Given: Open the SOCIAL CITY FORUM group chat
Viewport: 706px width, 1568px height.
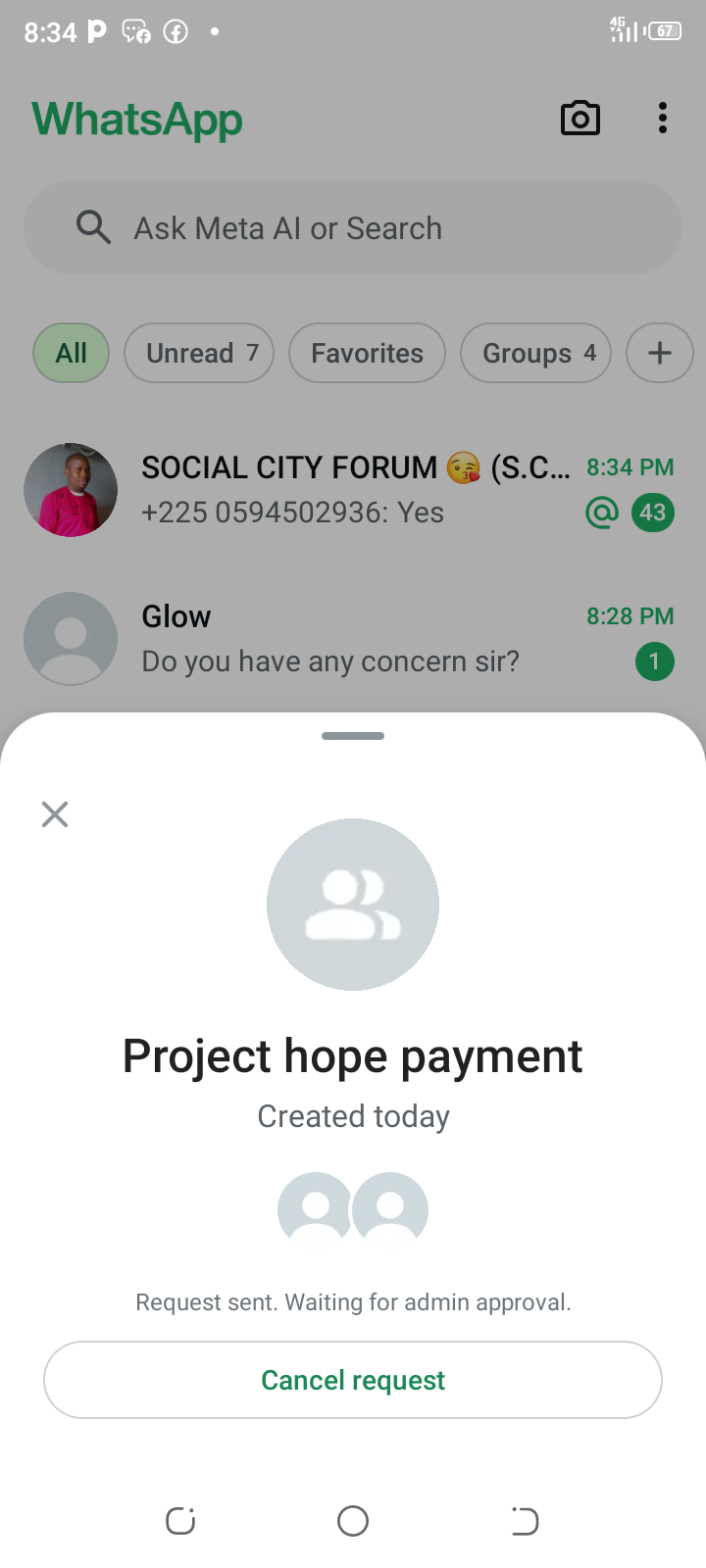Looking at the screenshot, I should click(x=353, y=489).
